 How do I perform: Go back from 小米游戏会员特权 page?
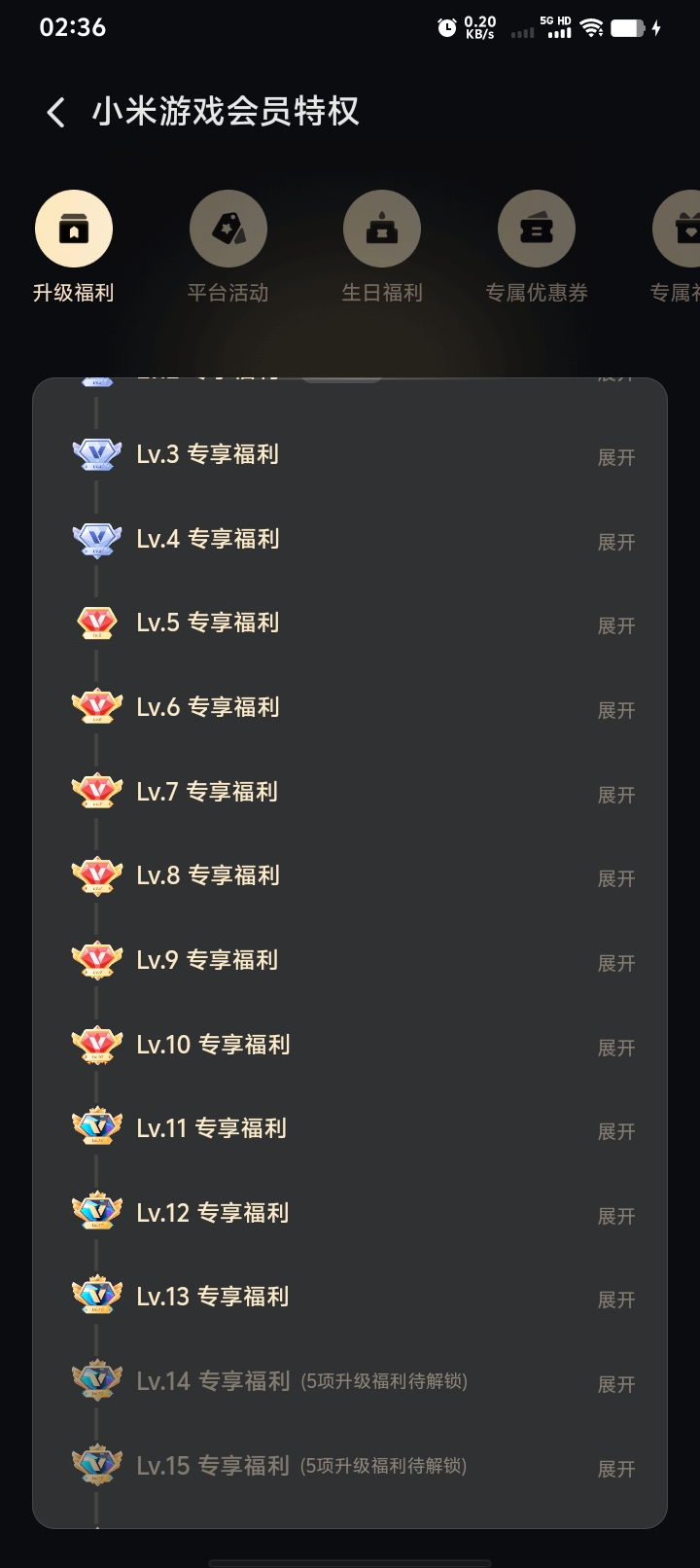coord(55,113)
